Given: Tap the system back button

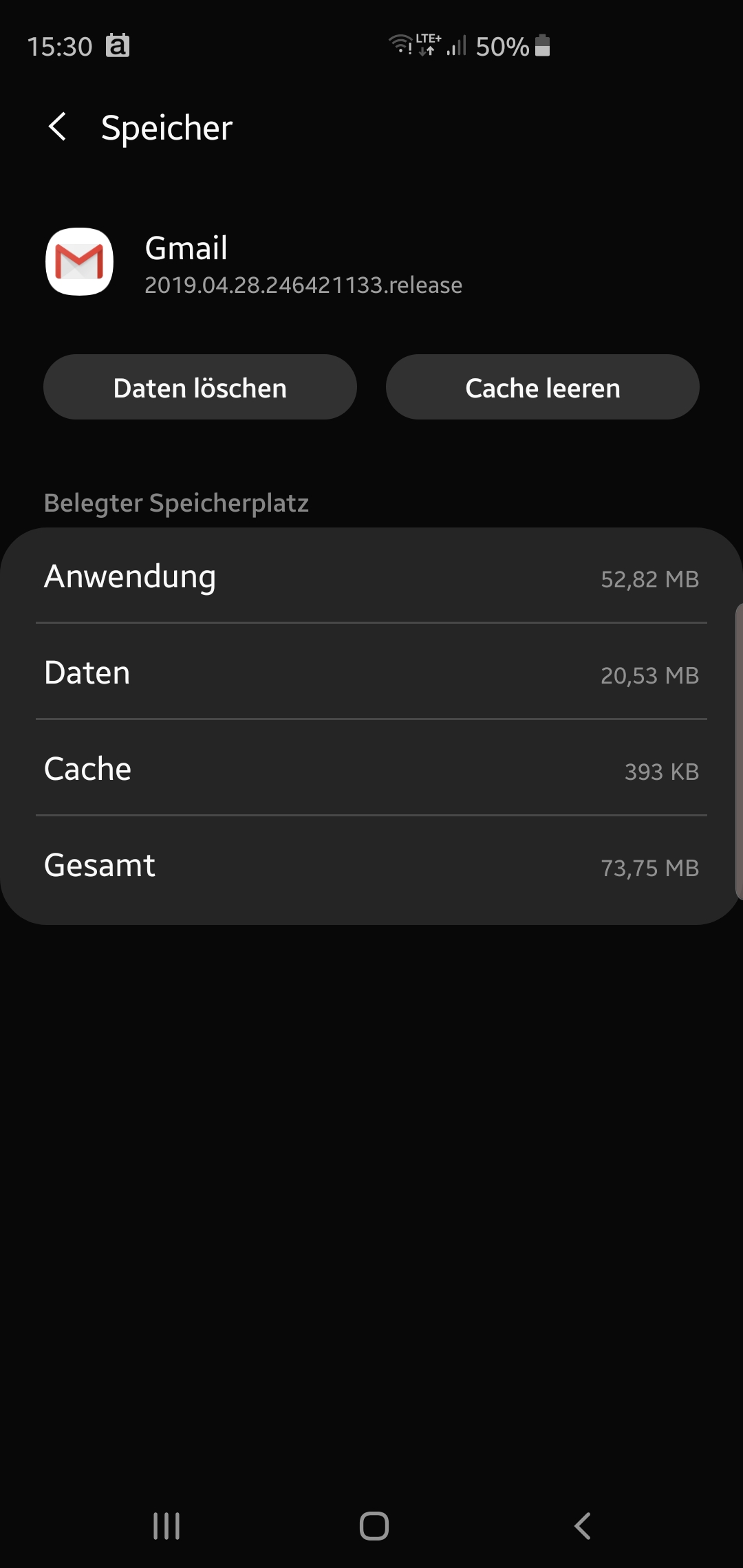Looking at the screenshot, I should tap(582, 1525).
